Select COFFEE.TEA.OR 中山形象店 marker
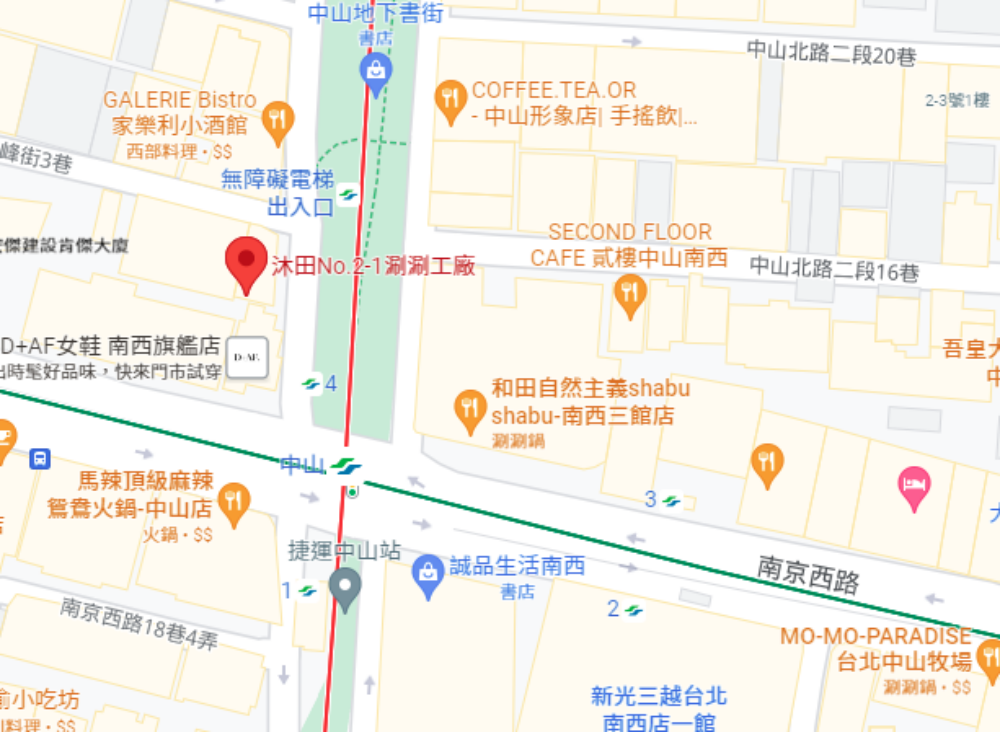This screenshot has width=1000, height=732. click(x=451, y=97)
